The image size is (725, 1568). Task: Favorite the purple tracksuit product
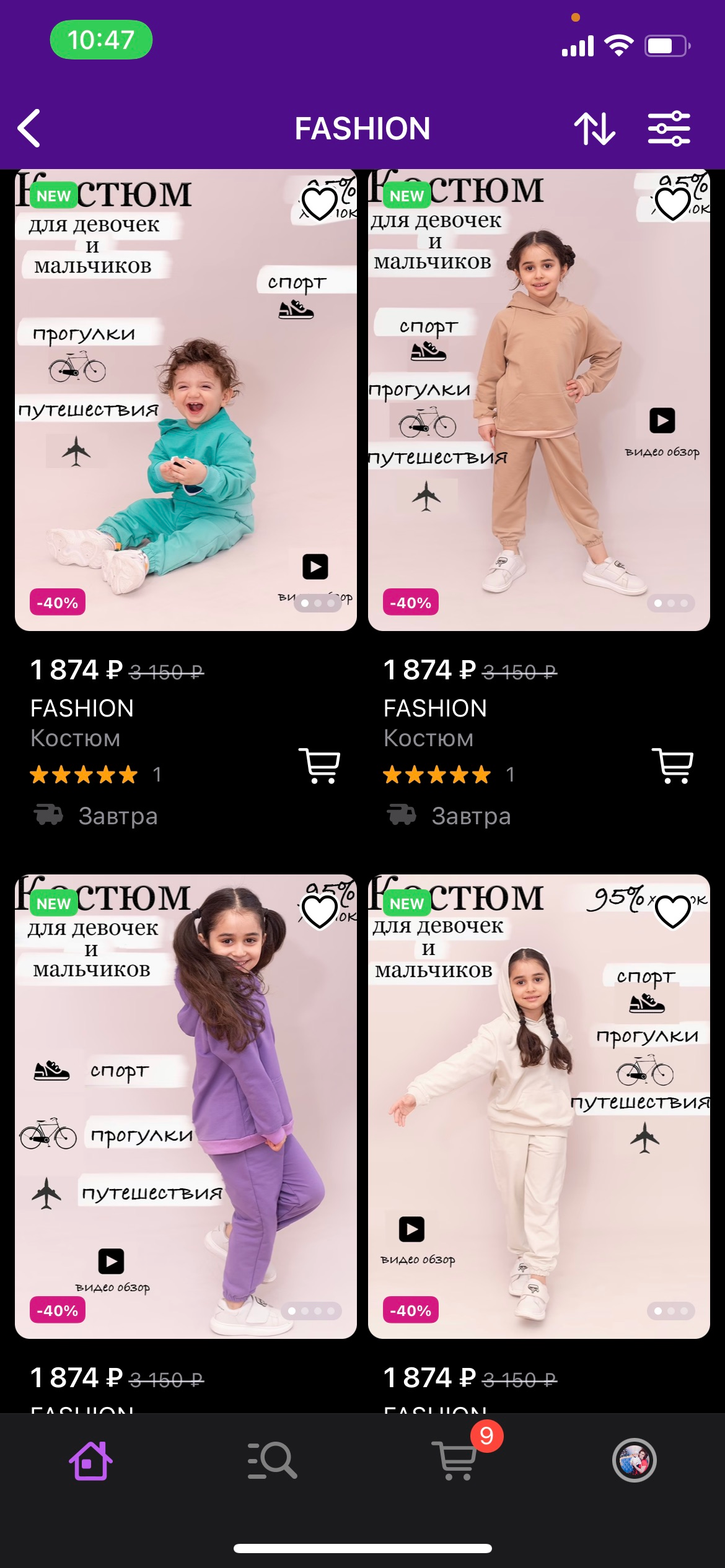[319, 912]
